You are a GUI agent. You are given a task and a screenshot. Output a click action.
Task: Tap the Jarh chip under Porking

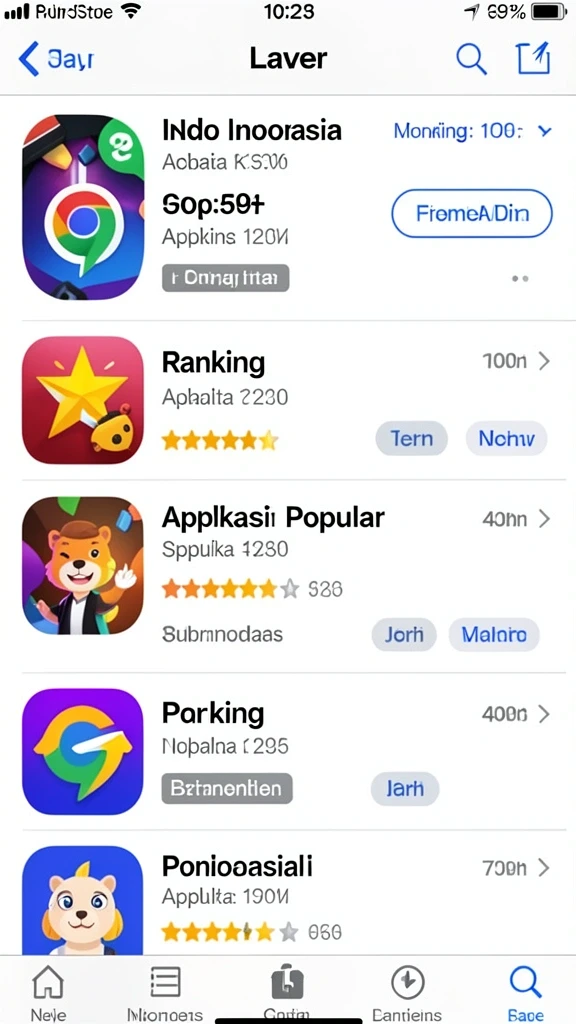(405, 790)
